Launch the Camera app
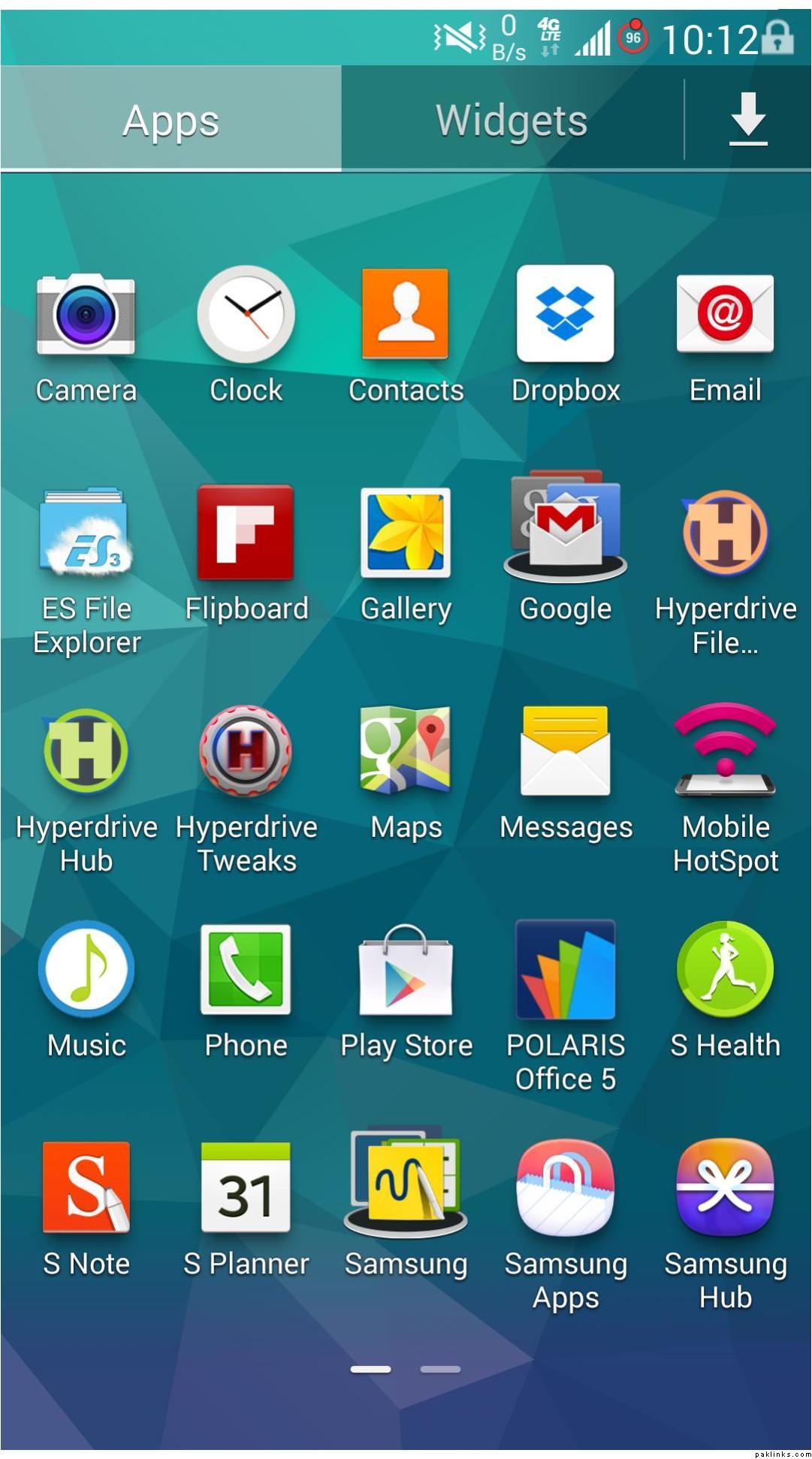This screenshot has height=1459, width=812. [x=86, y=314]
